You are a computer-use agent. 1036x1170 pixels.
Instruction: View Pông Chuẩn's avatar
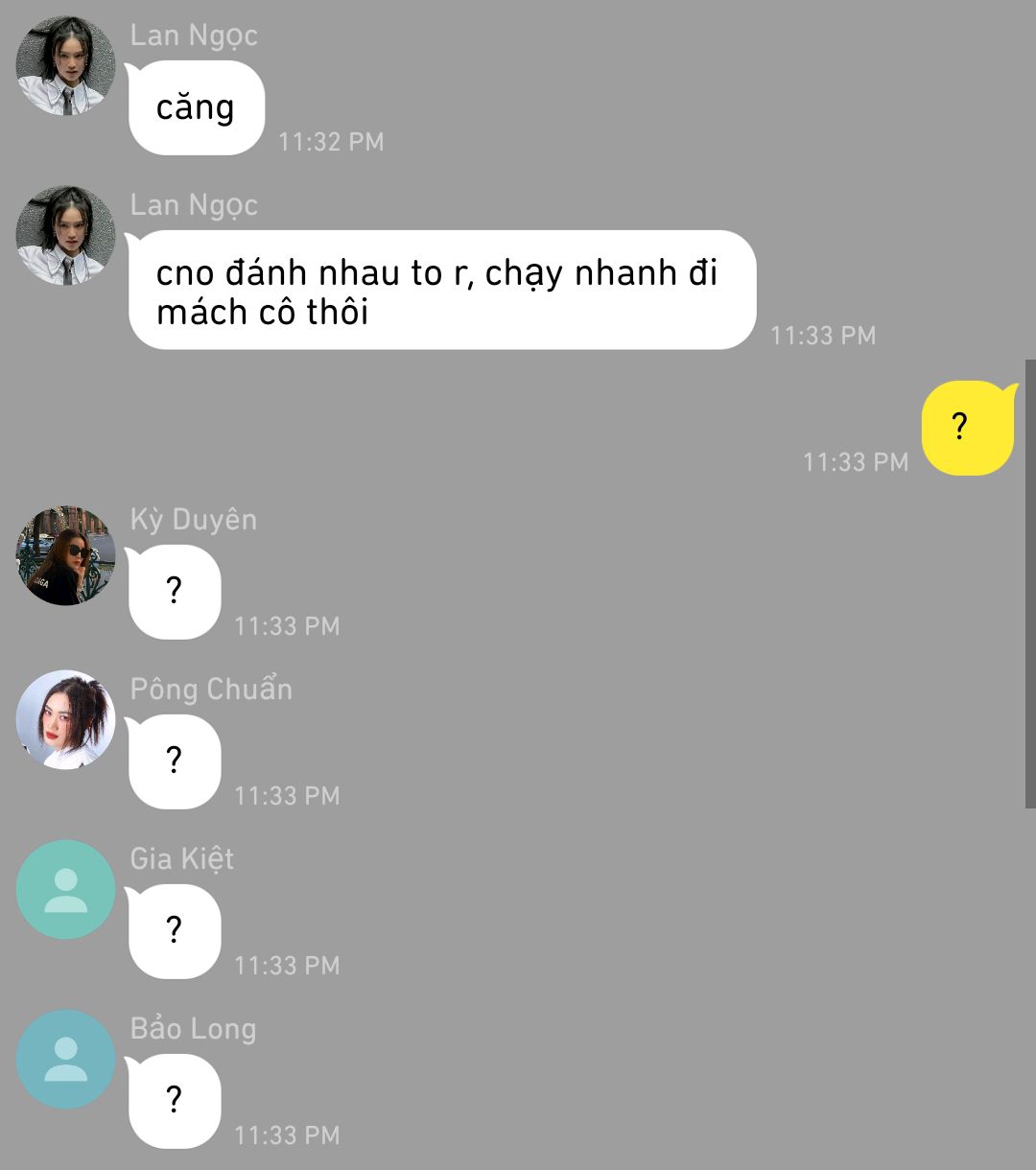coord(66,719)
